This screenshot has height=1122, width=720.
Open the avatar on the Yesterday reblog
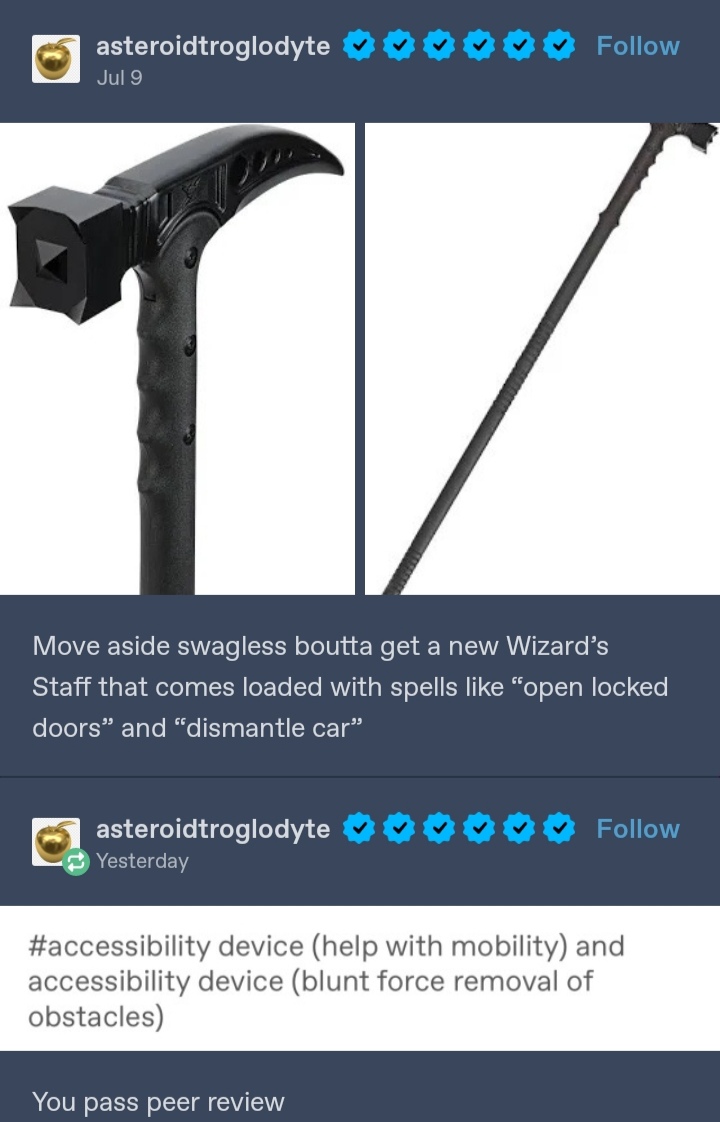click(56, 842)
